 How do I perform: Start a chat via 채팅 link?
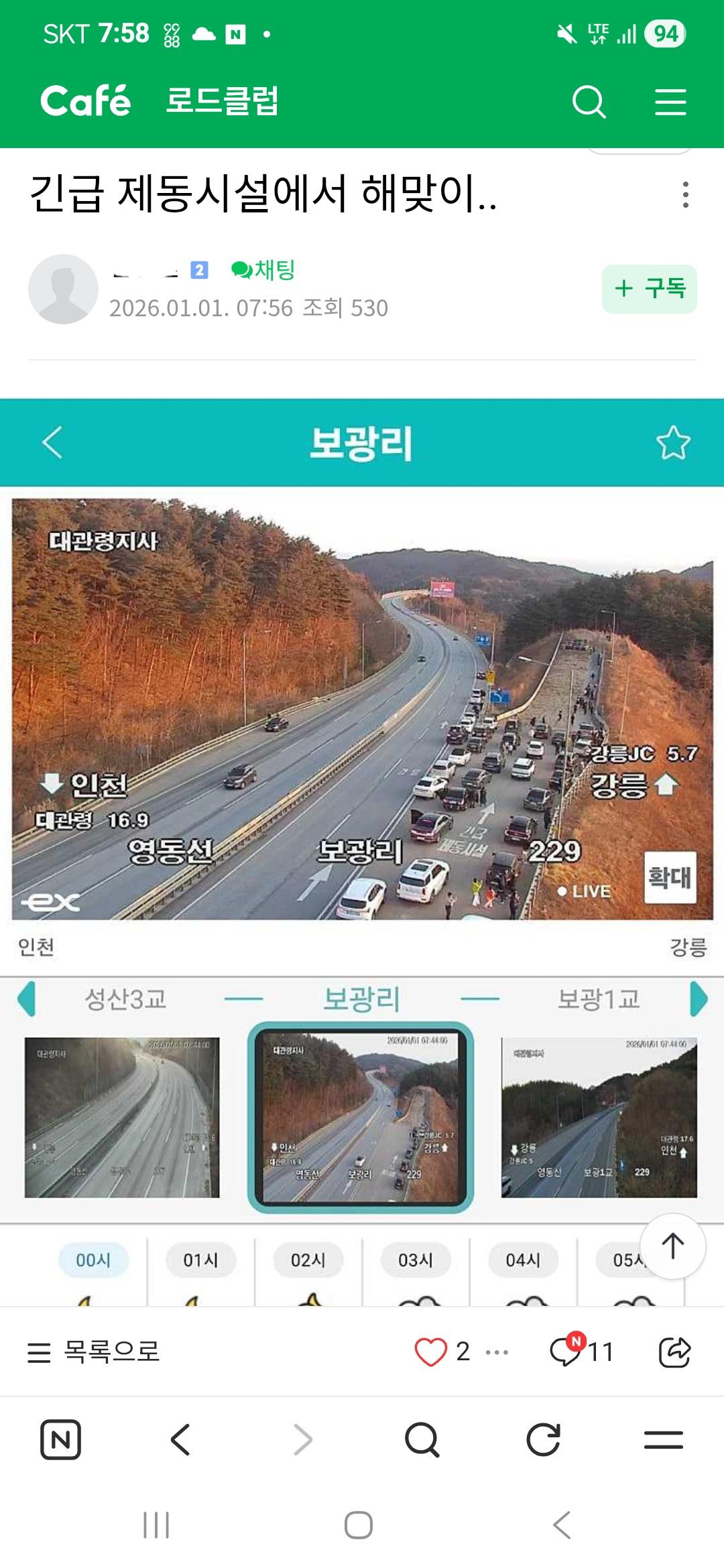[x=263, y=270]
